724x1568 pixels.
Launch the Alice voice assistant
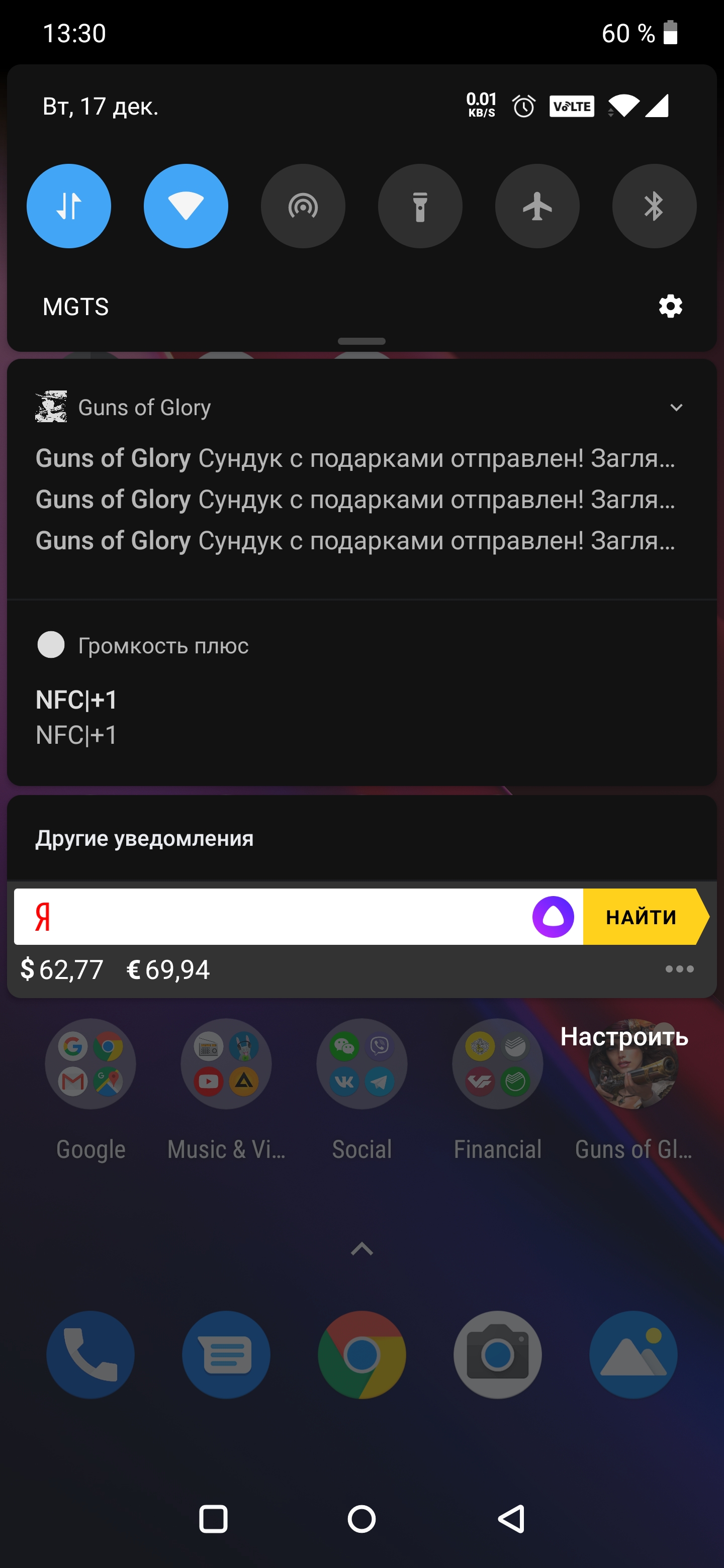553,917
